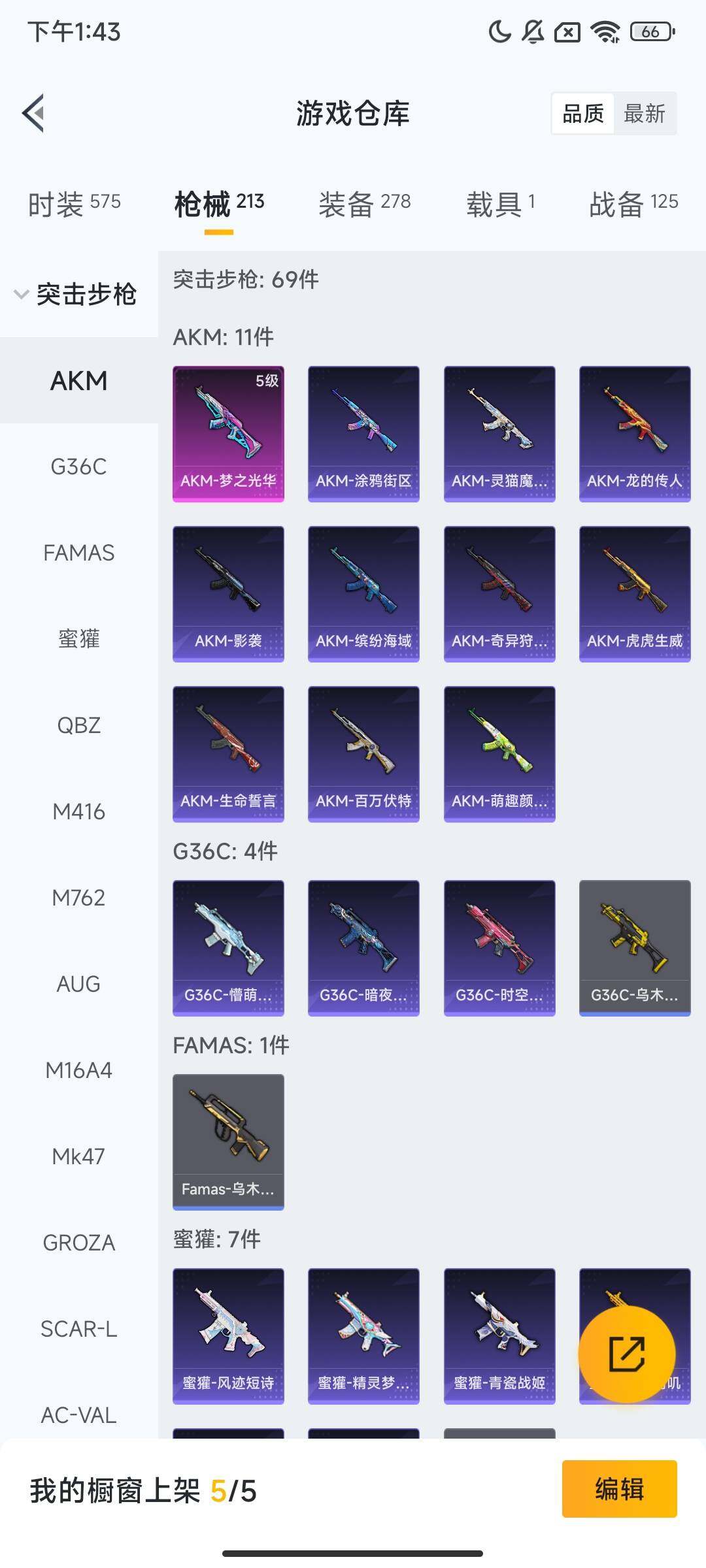Go back using the top-left arrow
The image size is (706, 1568).
[x=34, y=113]
